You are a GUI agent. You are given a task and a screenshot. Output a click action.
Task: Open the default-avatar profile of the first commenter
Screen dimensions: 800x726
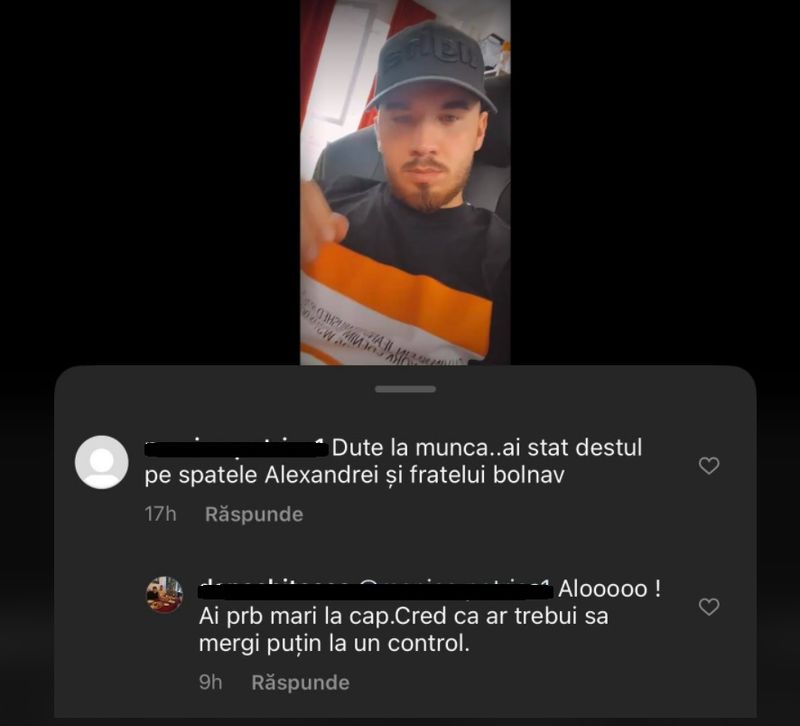[102, 463]
